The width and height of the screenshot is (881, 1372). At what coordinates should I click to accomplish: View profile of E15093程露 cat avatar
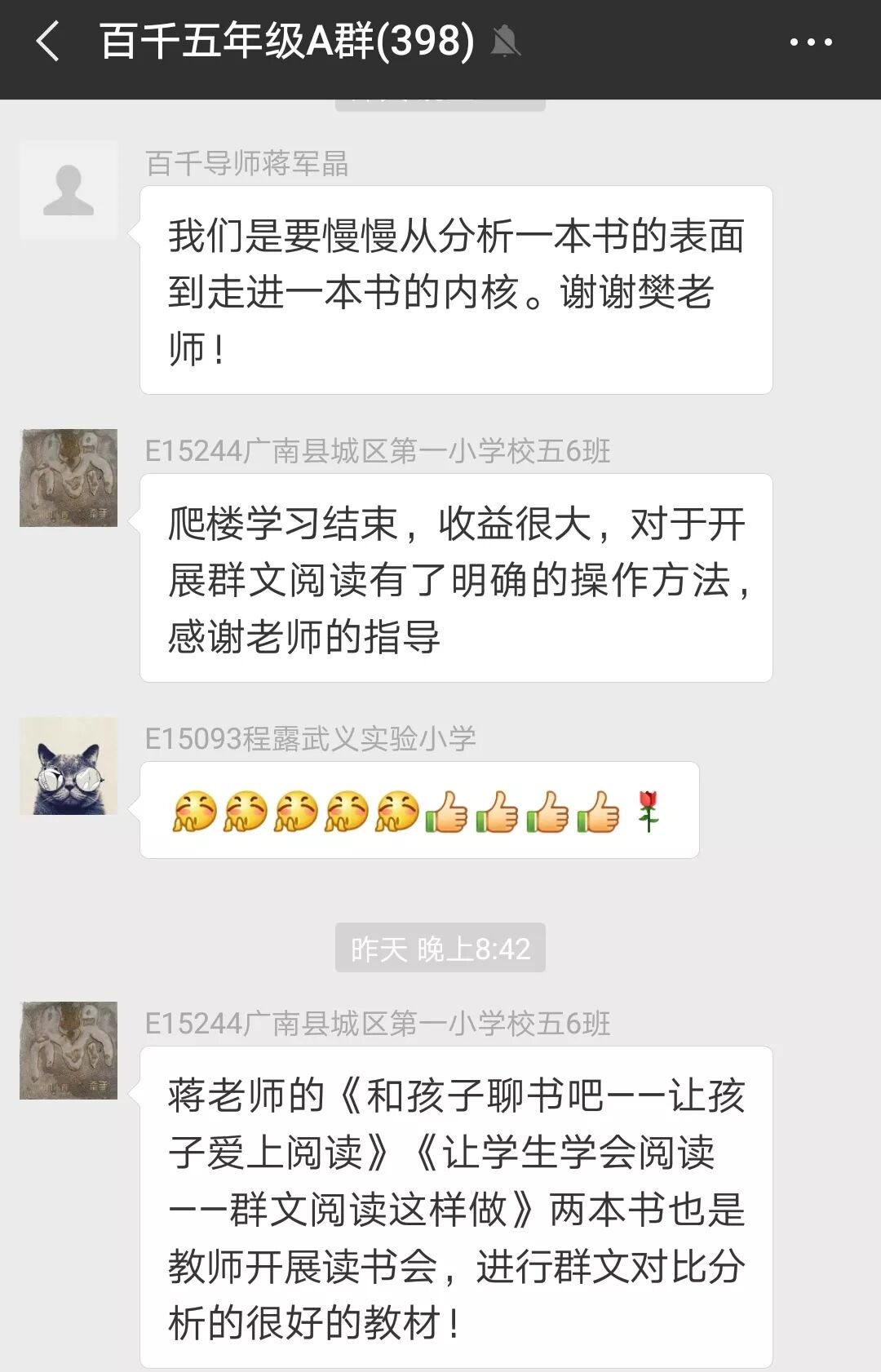coord(69,766)
